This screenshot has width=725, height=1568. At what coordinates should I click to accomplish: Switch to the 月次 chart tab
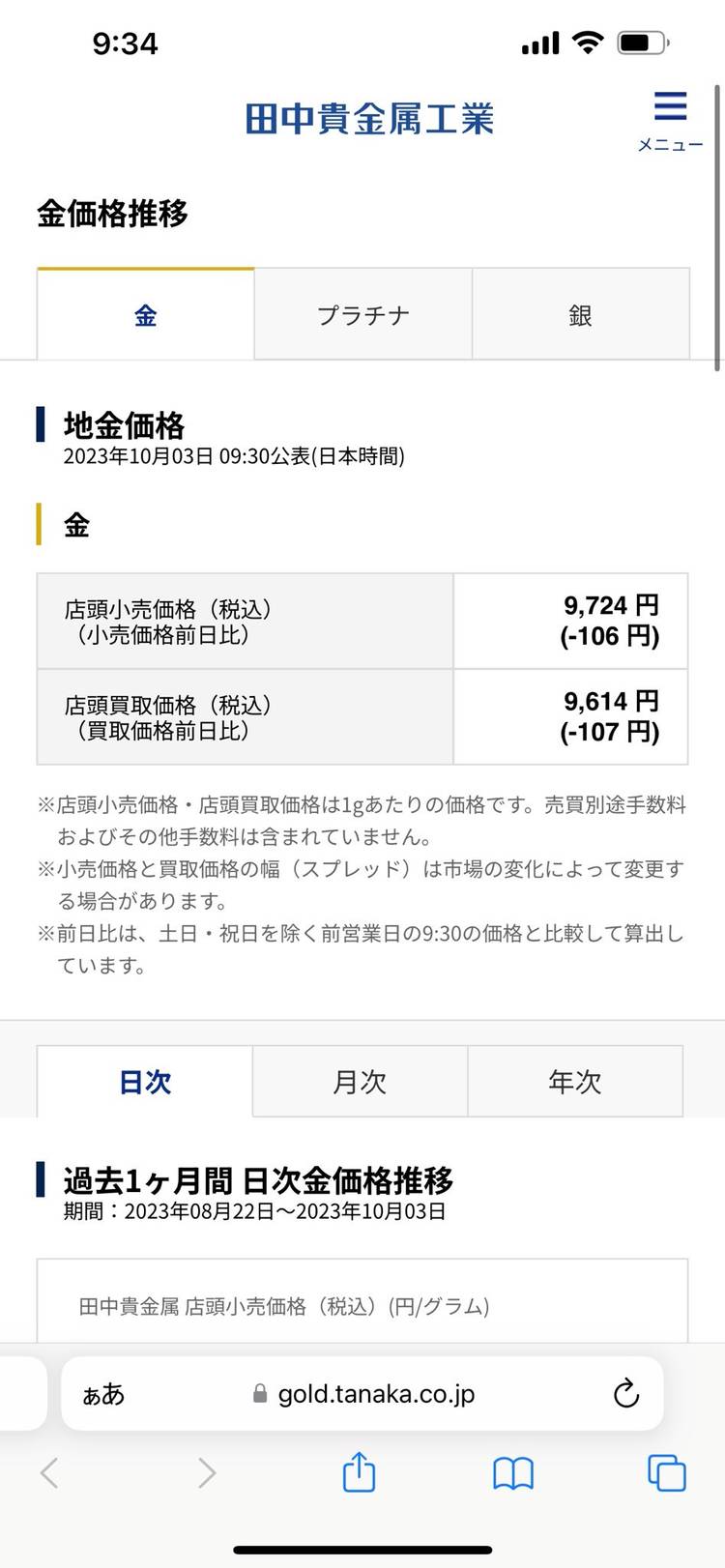tap(360, 1082)
